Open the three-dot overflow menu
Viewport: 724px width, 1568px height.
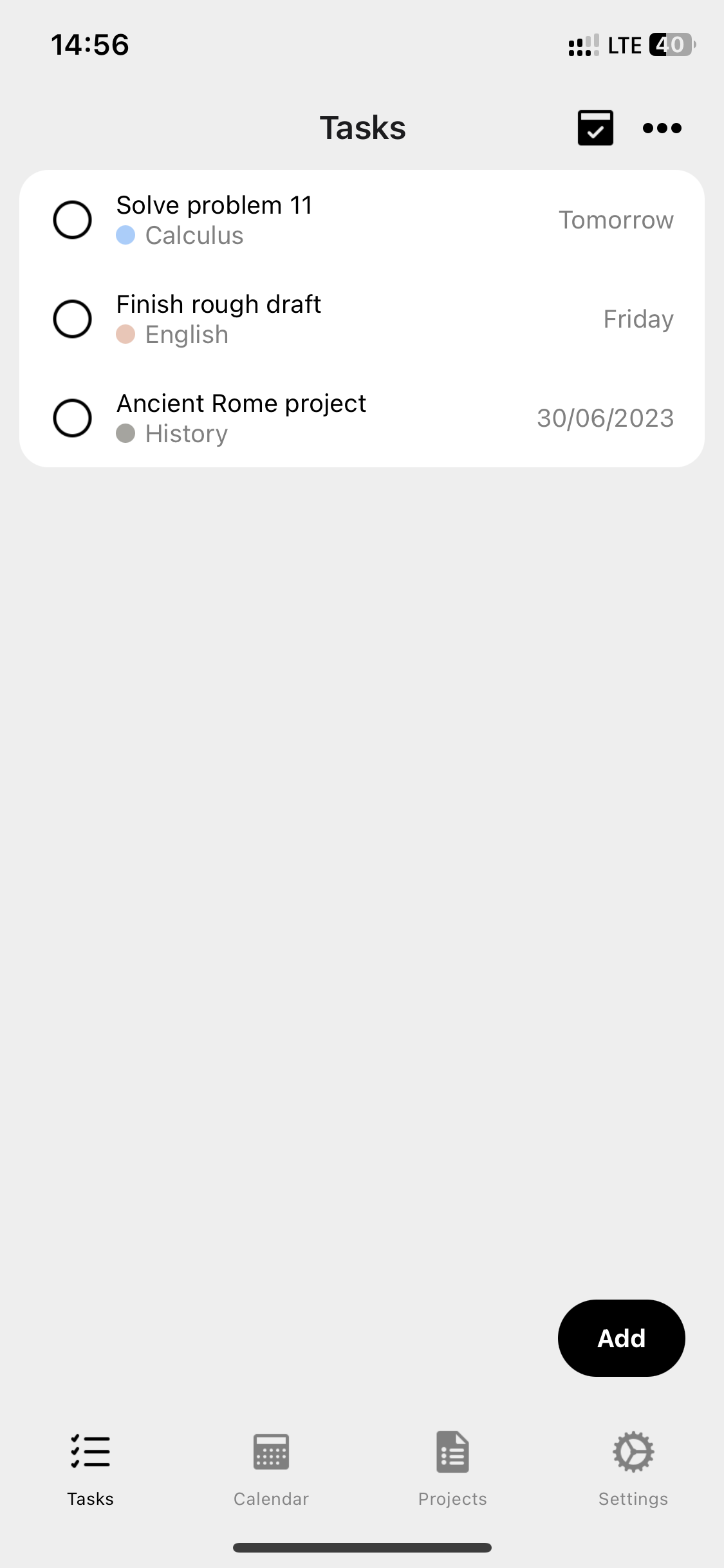point(662,128)
